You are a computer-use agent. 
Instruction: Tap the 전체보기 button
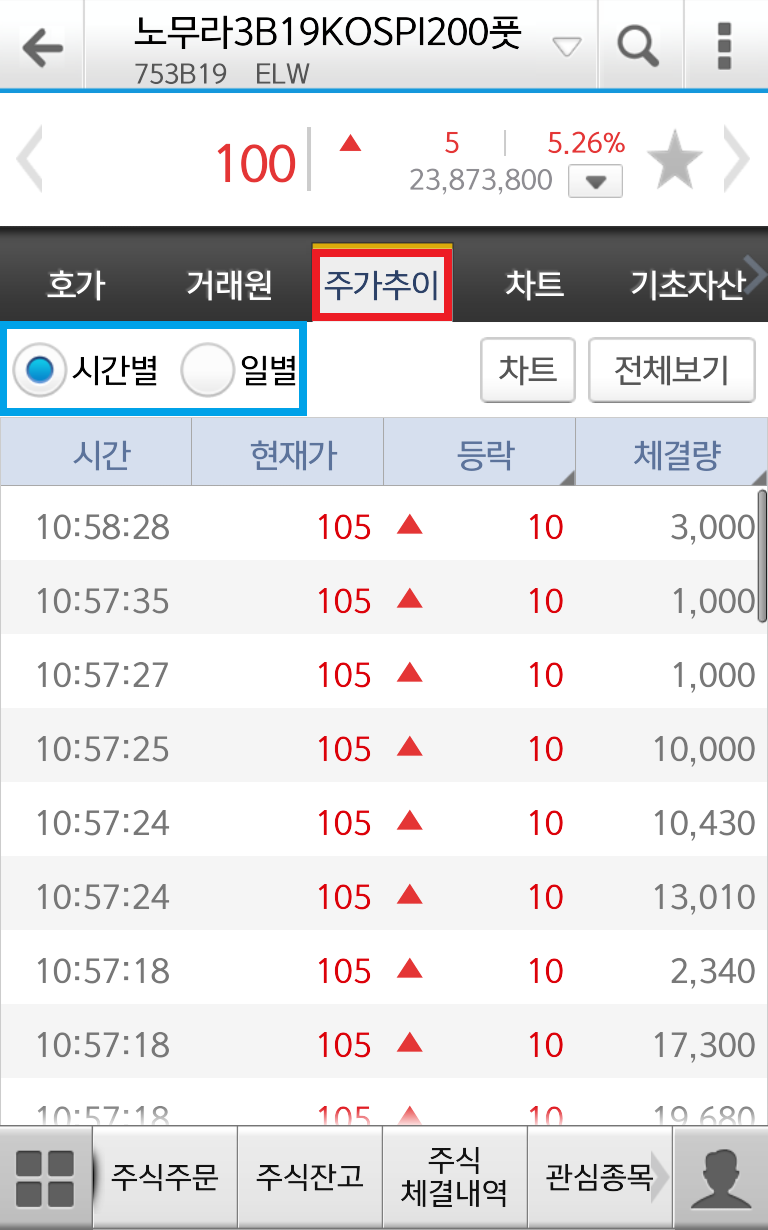pos(671,370)
